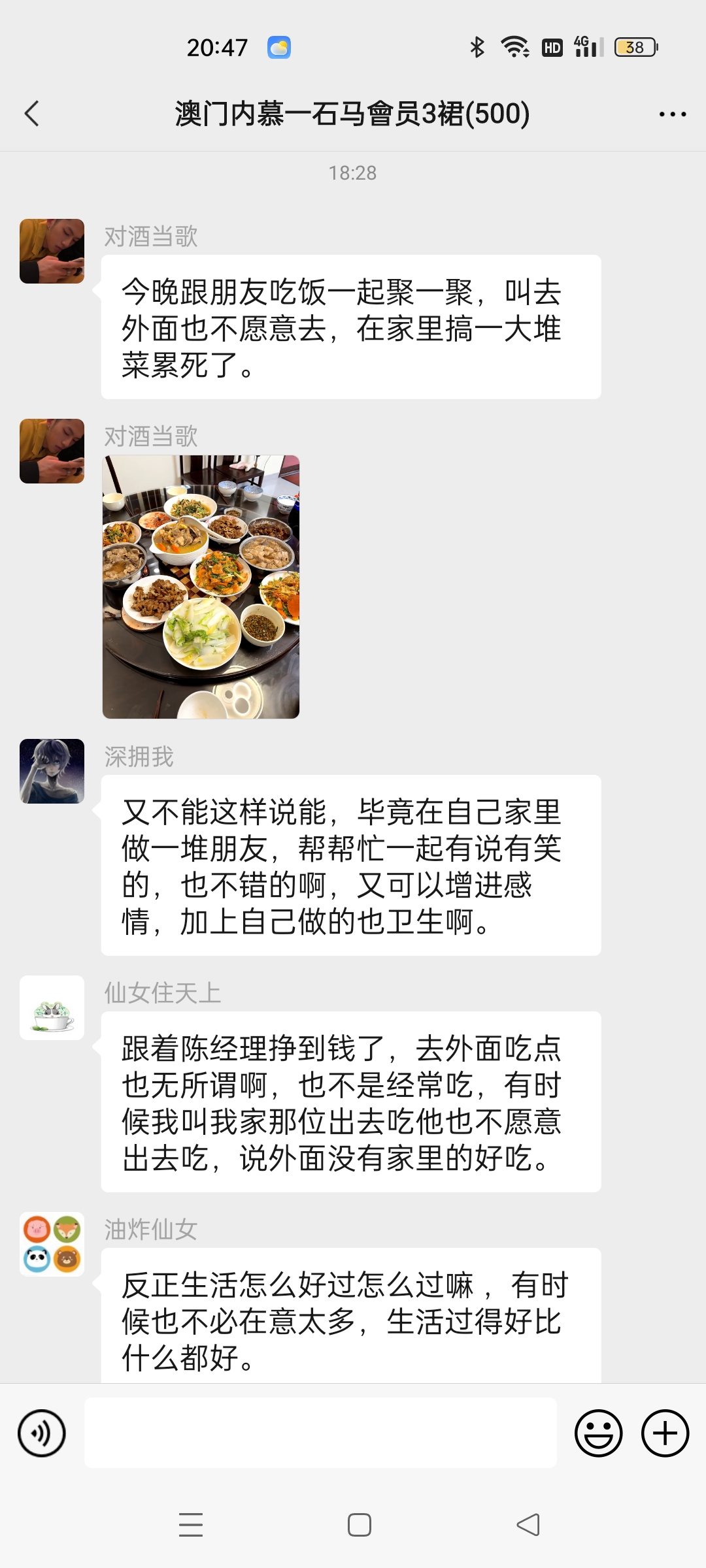Go back from the group chat
706x1568 pixels.
31,114
